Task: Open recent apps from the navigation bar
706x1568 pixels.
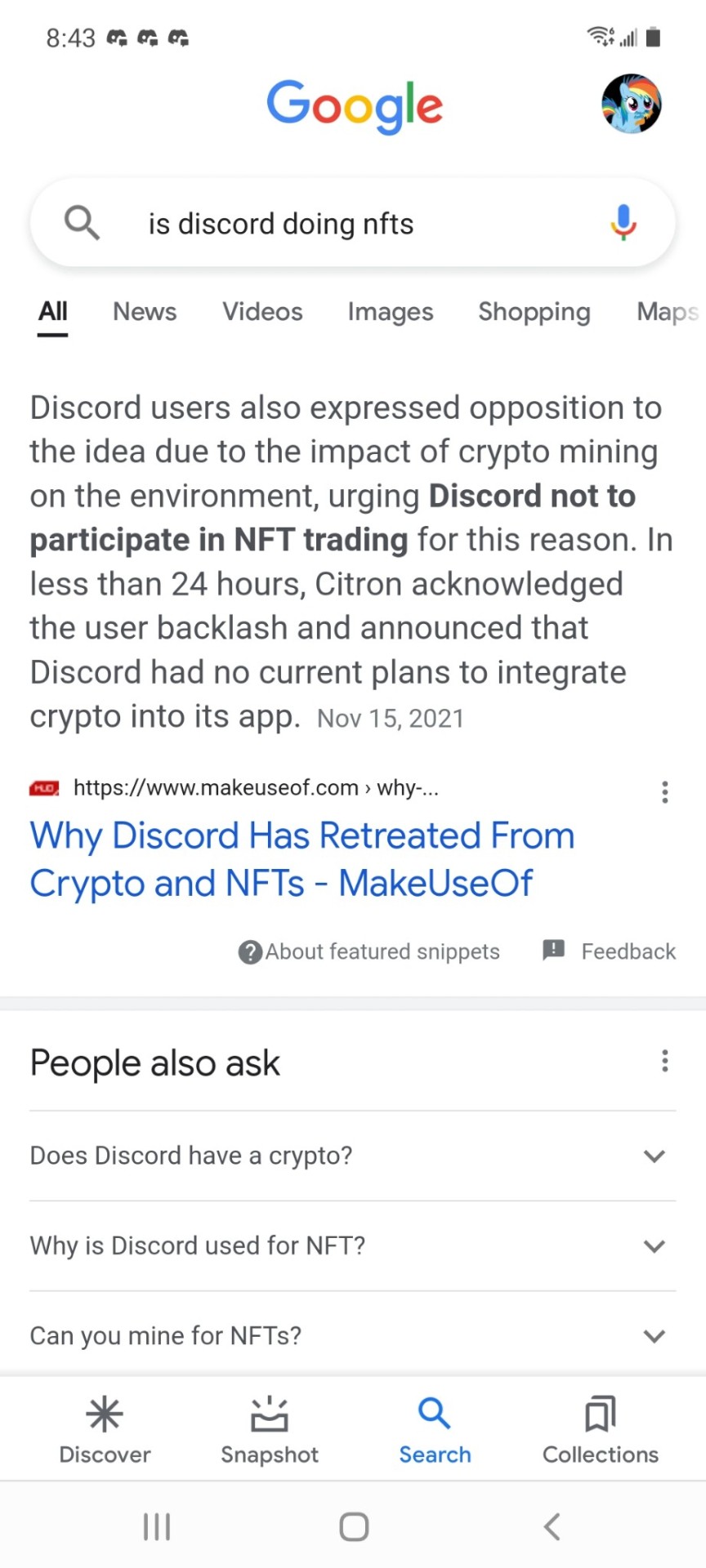Action: tap(157, 1526)
